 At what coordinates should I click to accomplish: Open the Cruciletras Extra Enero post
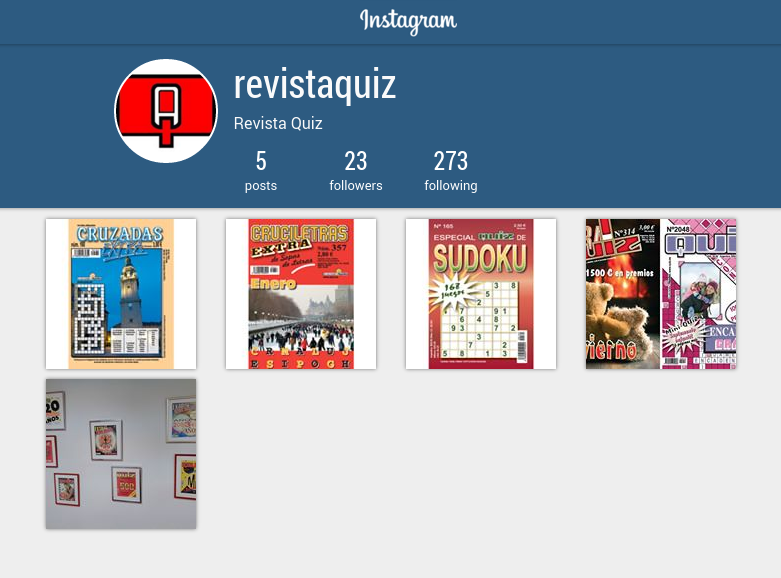tap(301, 294)
